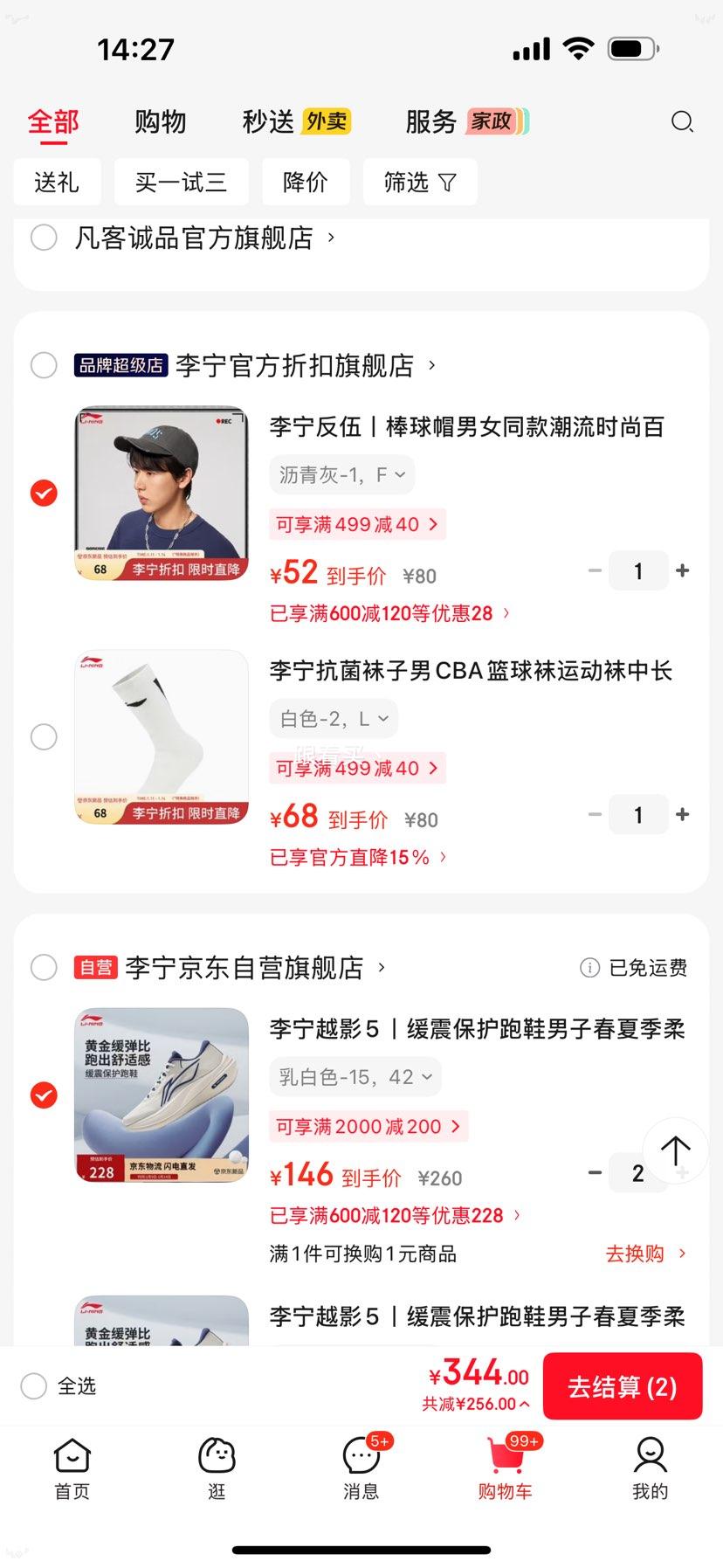Select all items in 李宁官方折扣旗舰店

click(44, 365)
